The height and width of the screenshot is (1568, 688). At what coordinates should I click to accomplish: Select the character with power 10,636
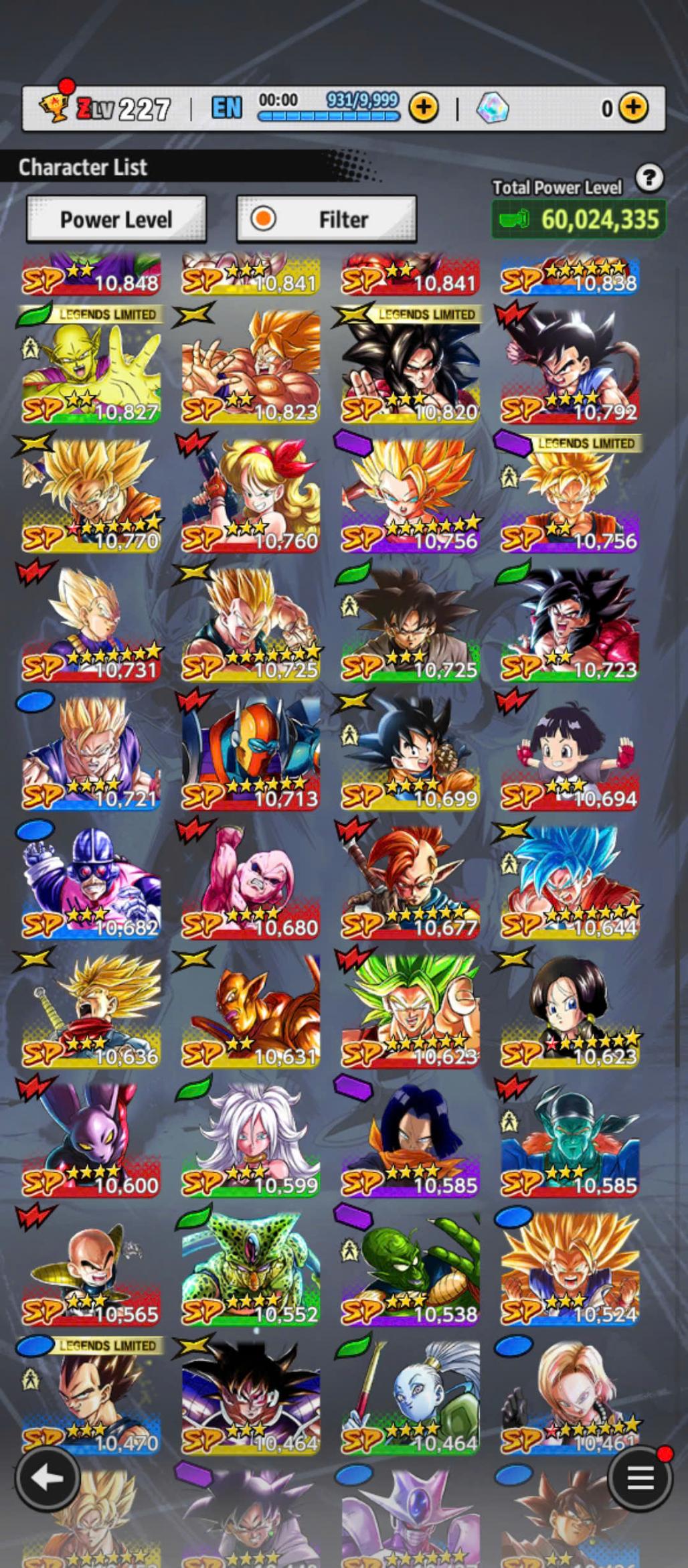coord(90,1011)
